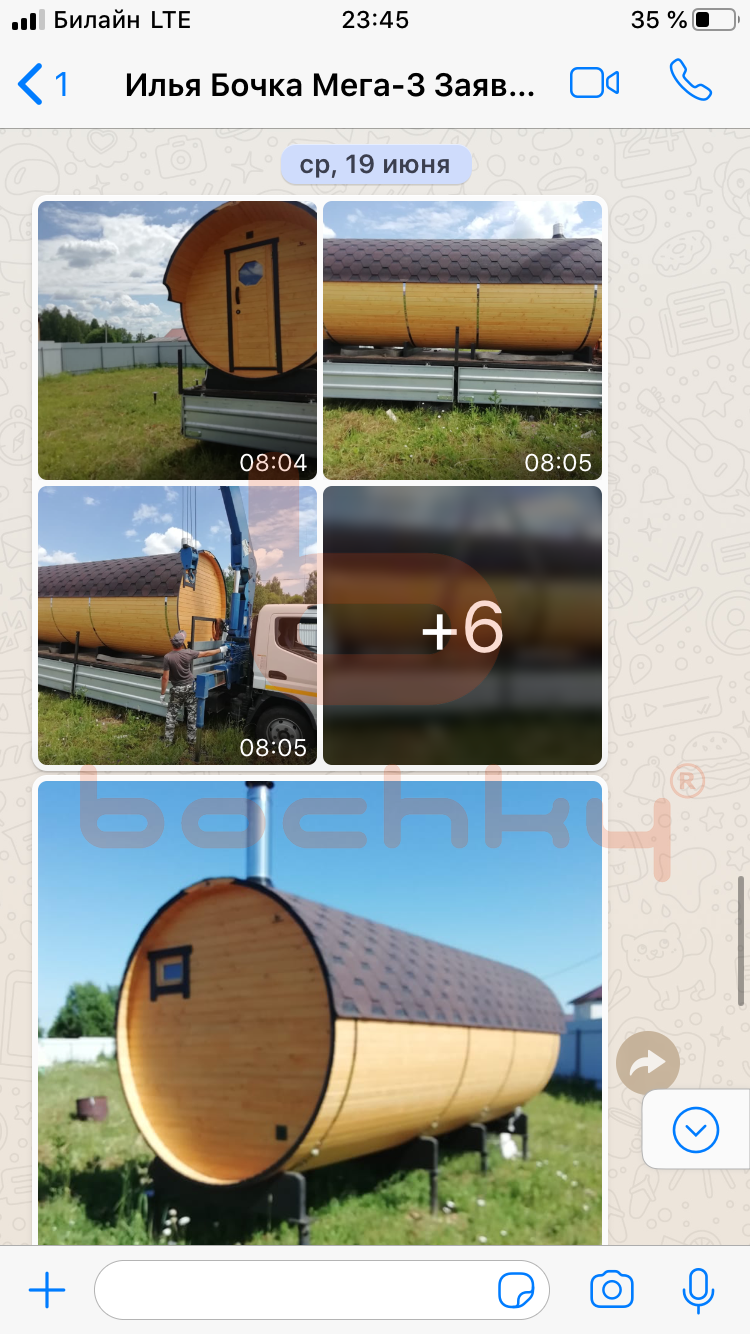View the +6 more photos
The image size is (750, 1334).
click(x=462, y=625)
